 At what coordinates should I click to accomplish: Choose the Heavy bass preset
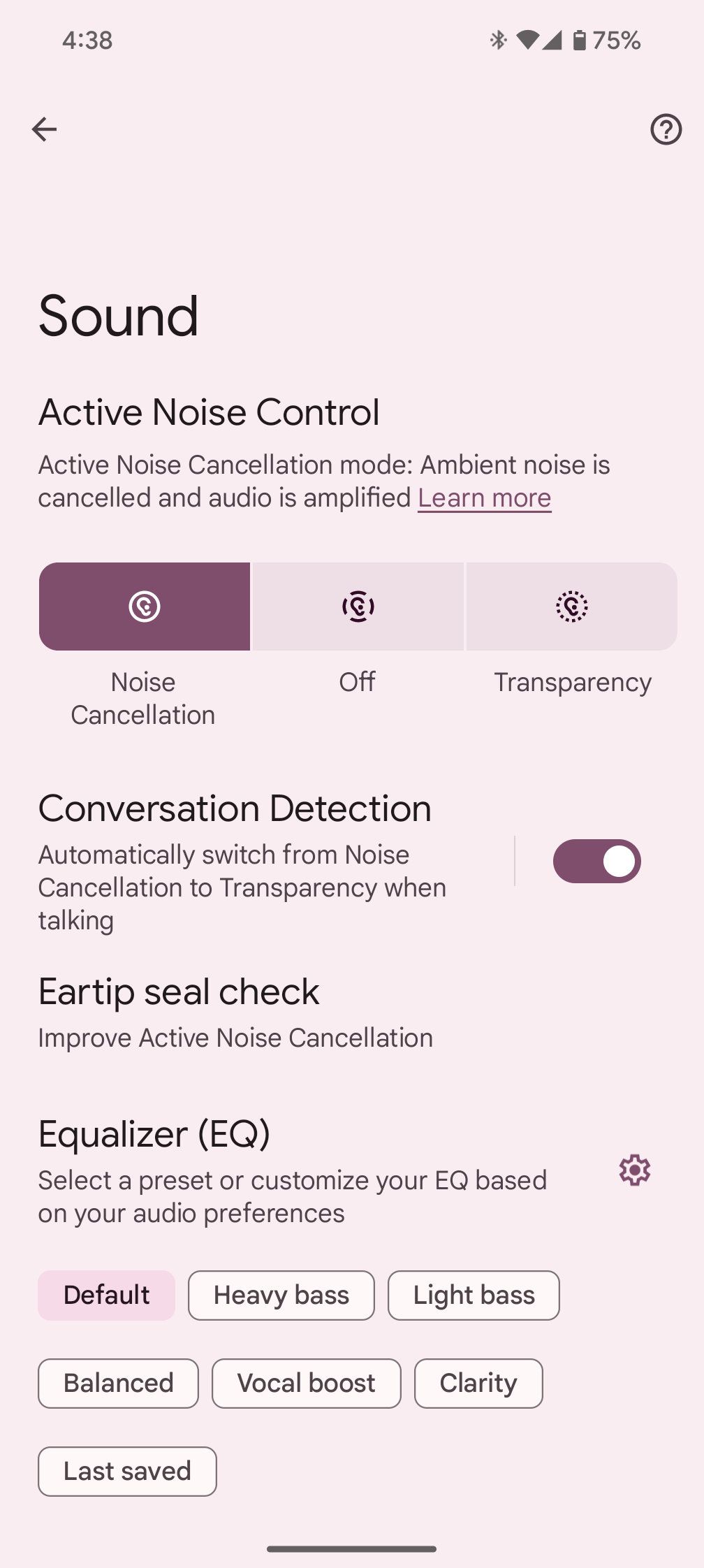pyautogui.click(x=281, y=1295)
